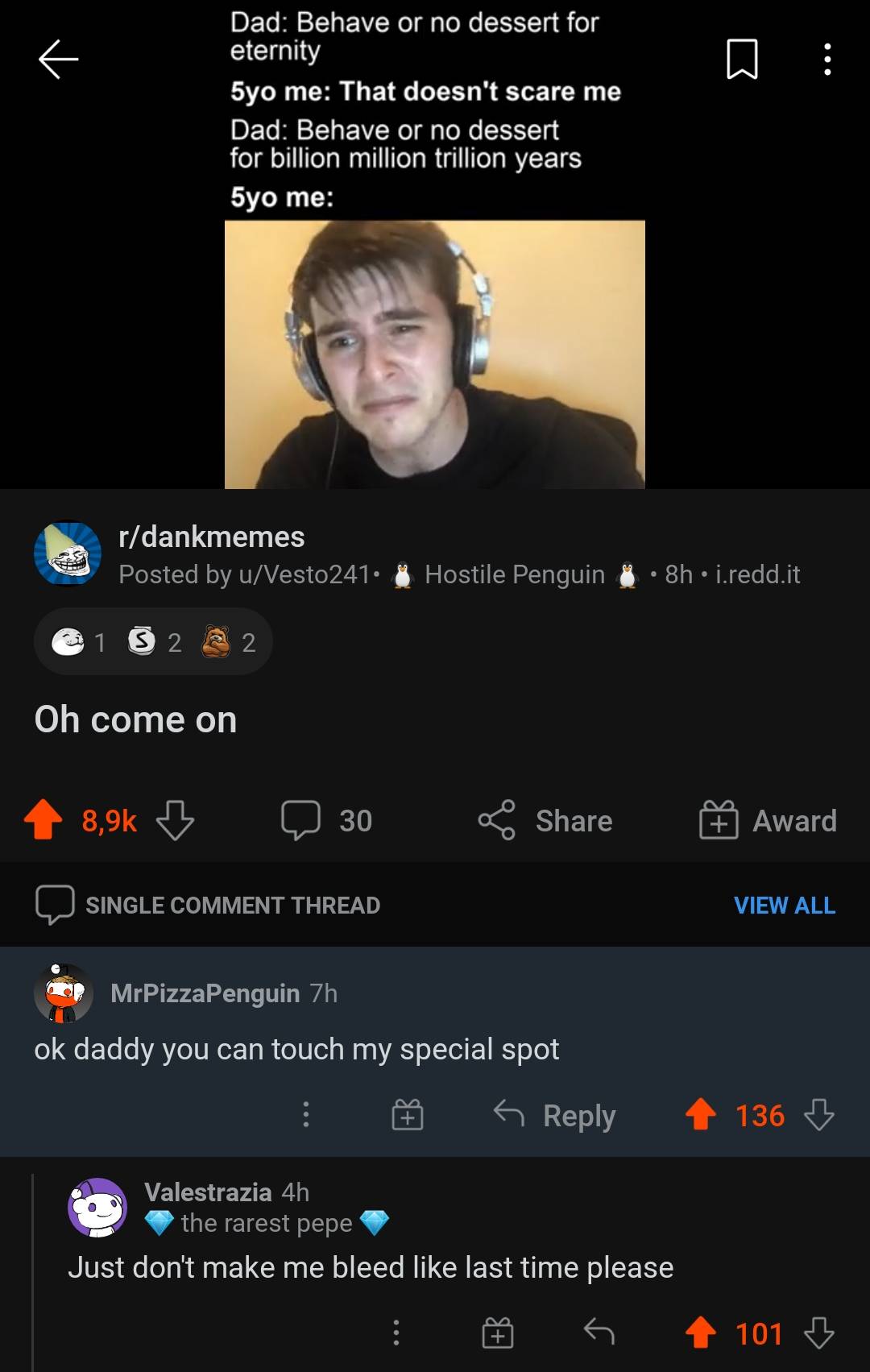Open the r/dankmemes subreddit avatar

[68, 553]
